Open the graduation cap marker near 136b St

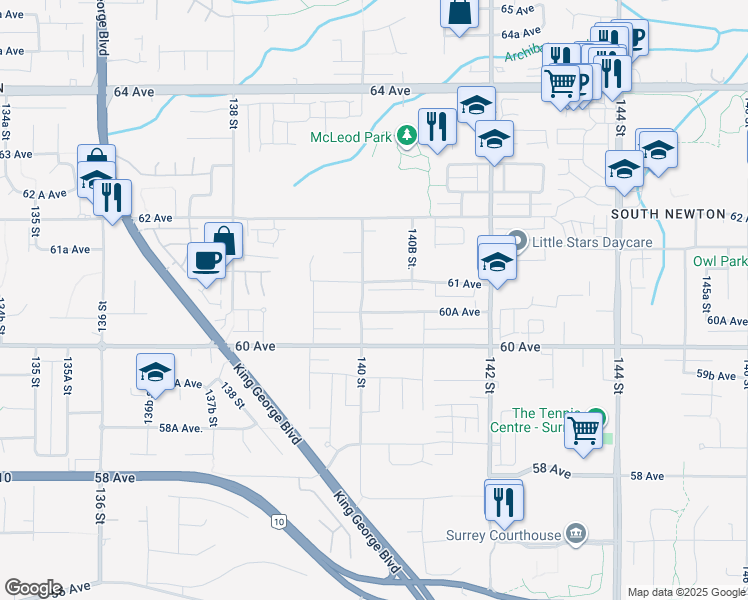point(155,372)
